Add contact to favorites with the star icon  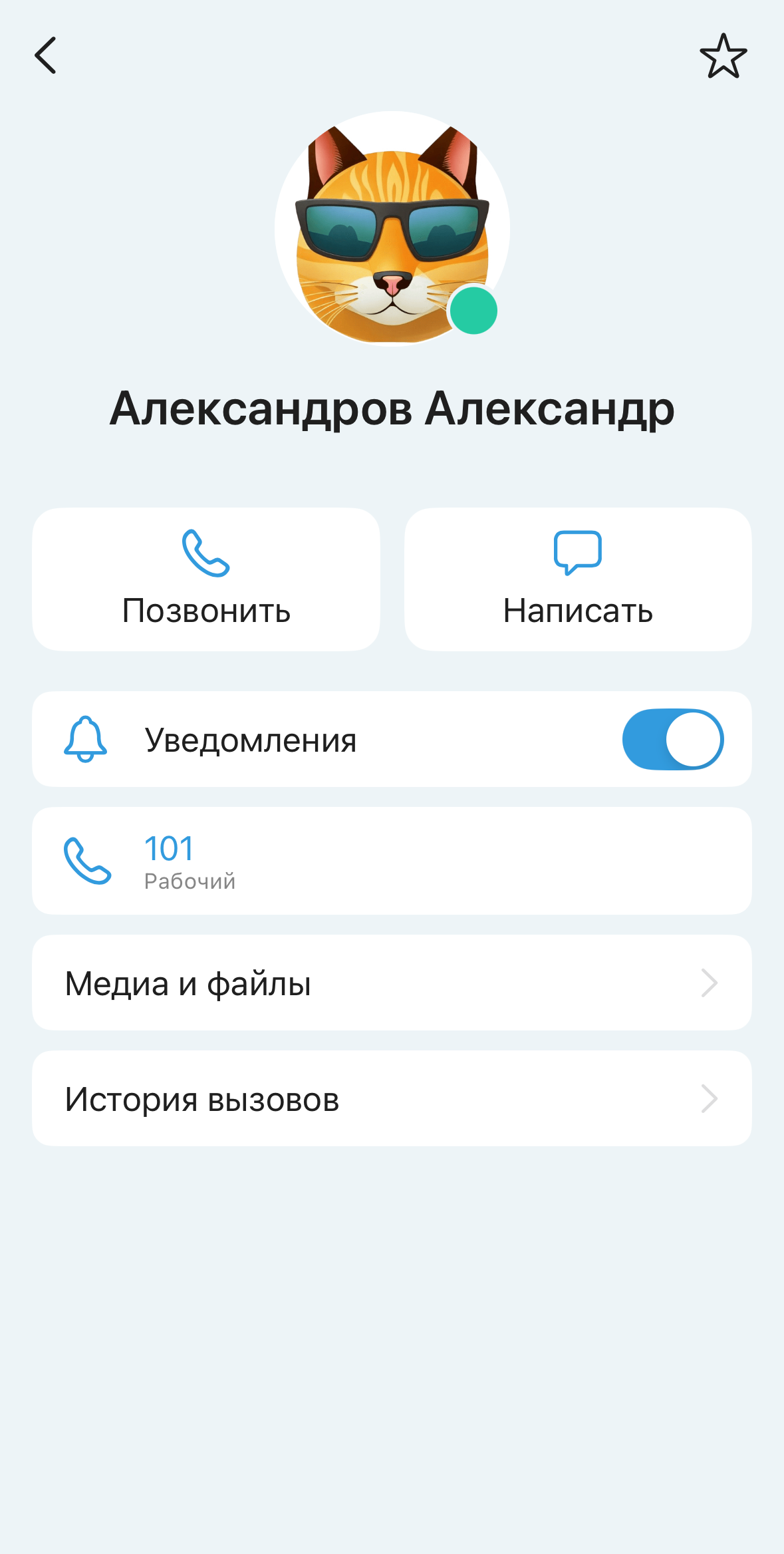723,57
